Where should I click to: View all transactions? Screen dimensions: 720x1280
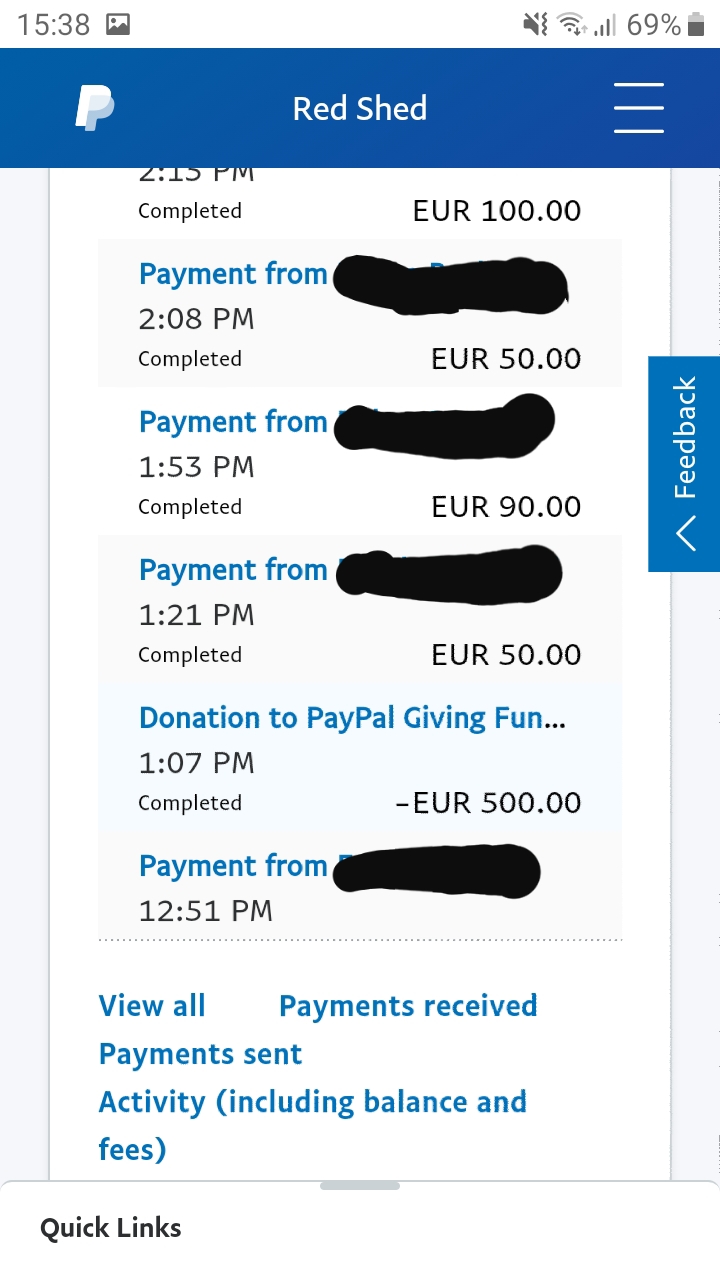click(152, 1006)
